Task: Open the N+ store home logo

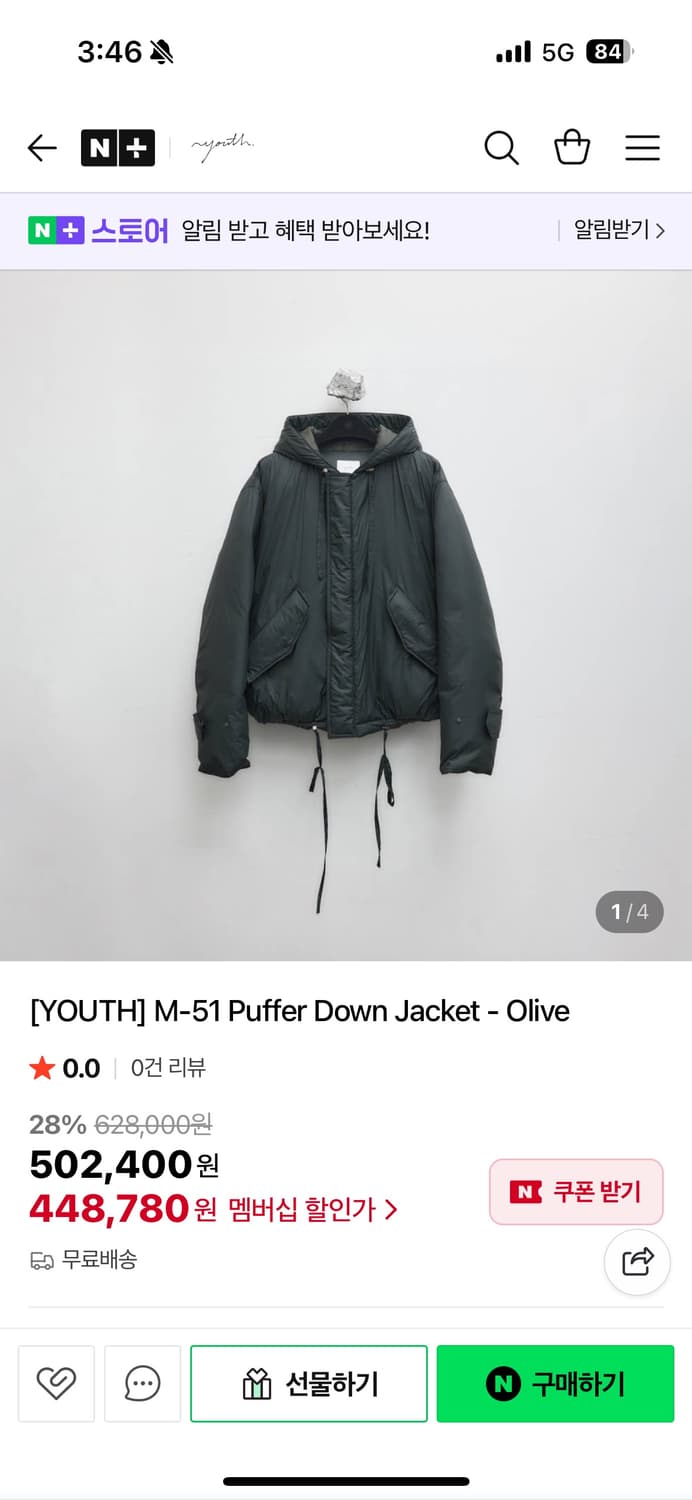Action: click(118, 149)
